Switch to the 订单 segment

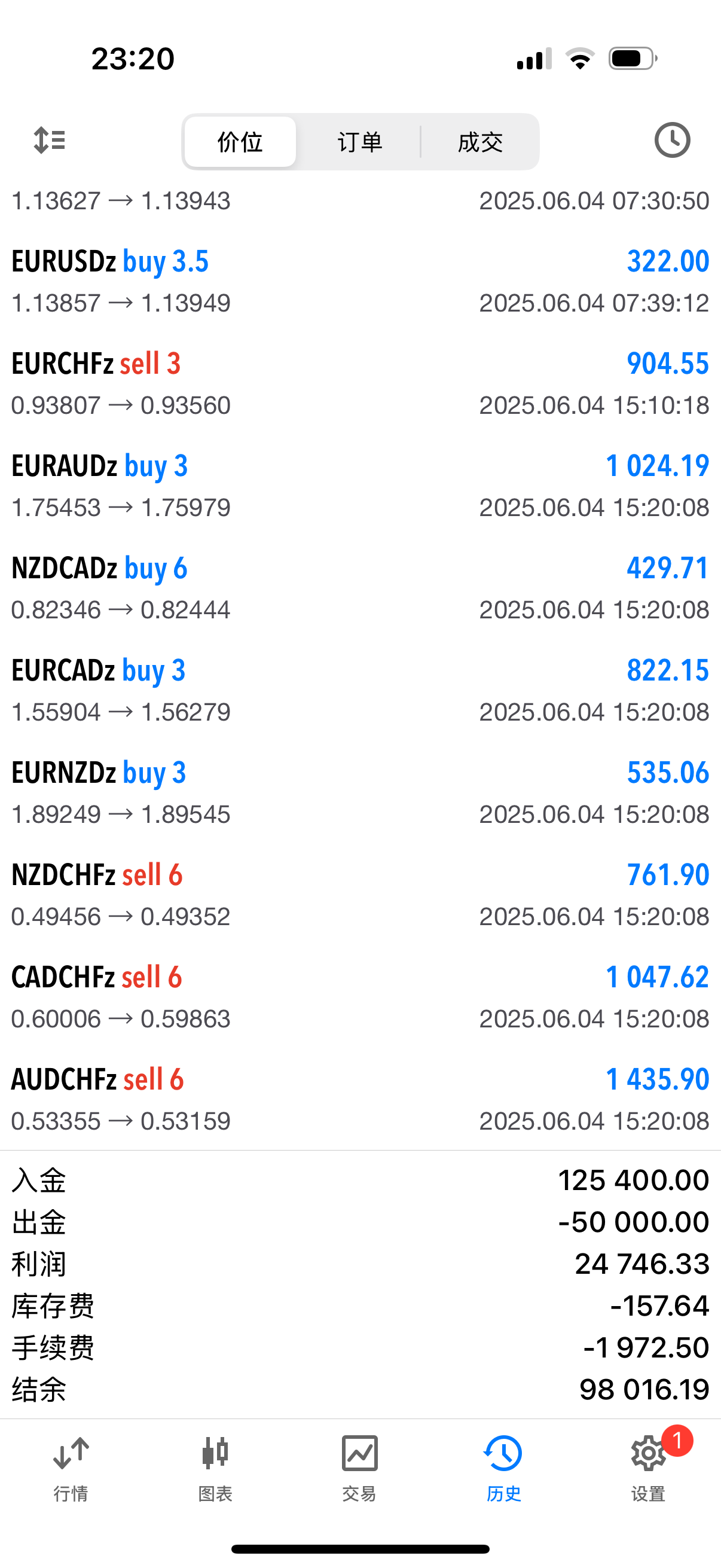coord(359,142)
